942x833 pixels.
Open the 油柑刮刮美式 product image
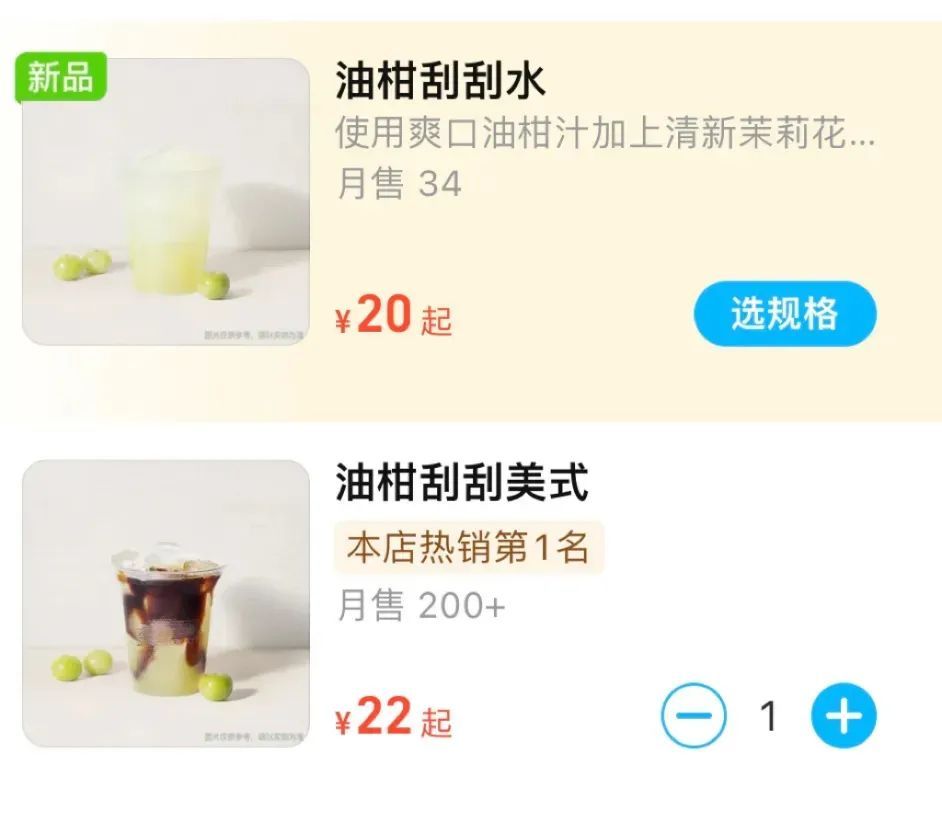pyautogui.click(x=166, y=604)
